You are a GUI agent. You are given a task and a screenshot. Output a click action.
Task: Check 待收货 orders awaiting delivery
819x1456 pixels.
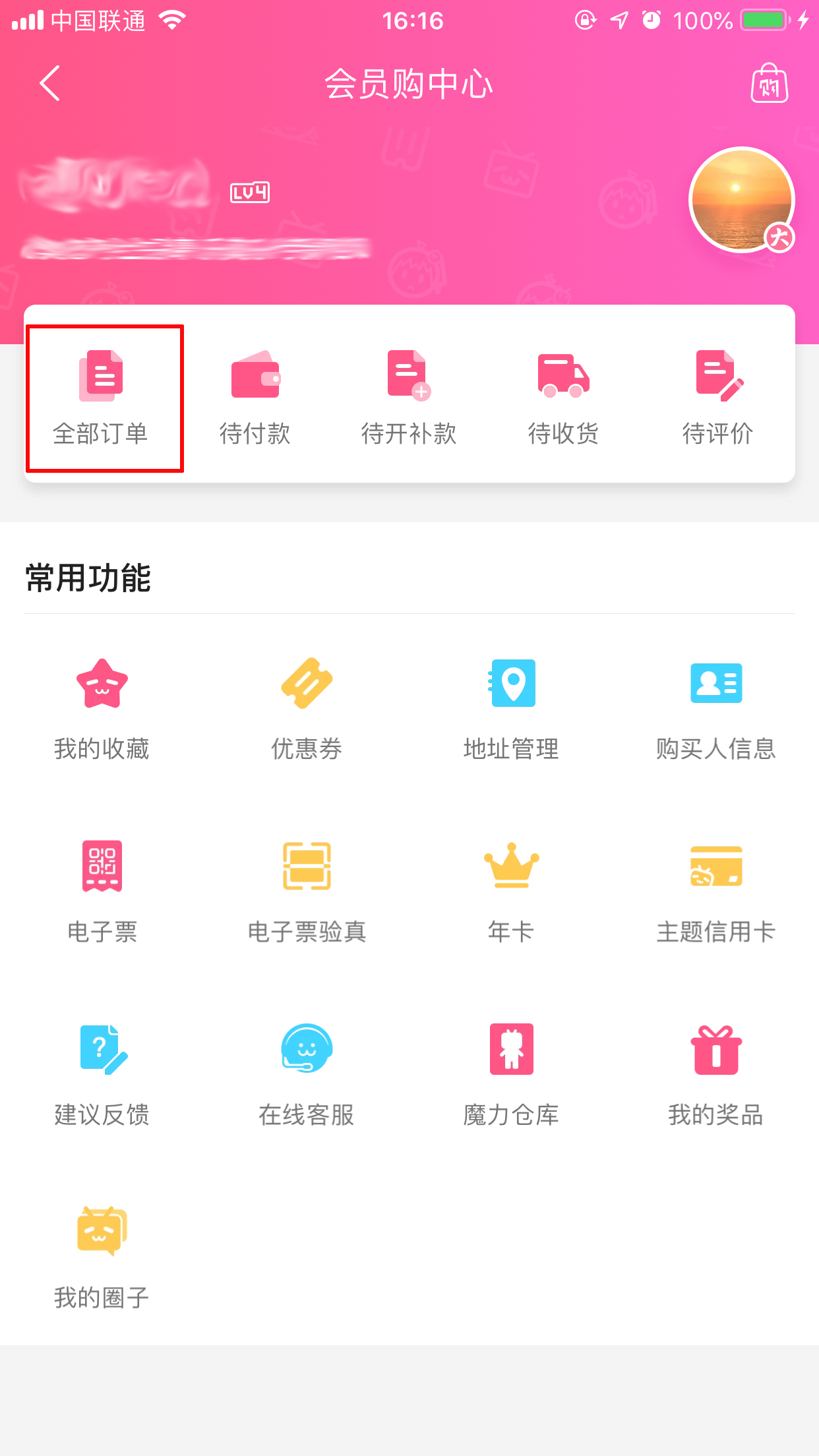[x=563, y=397]
